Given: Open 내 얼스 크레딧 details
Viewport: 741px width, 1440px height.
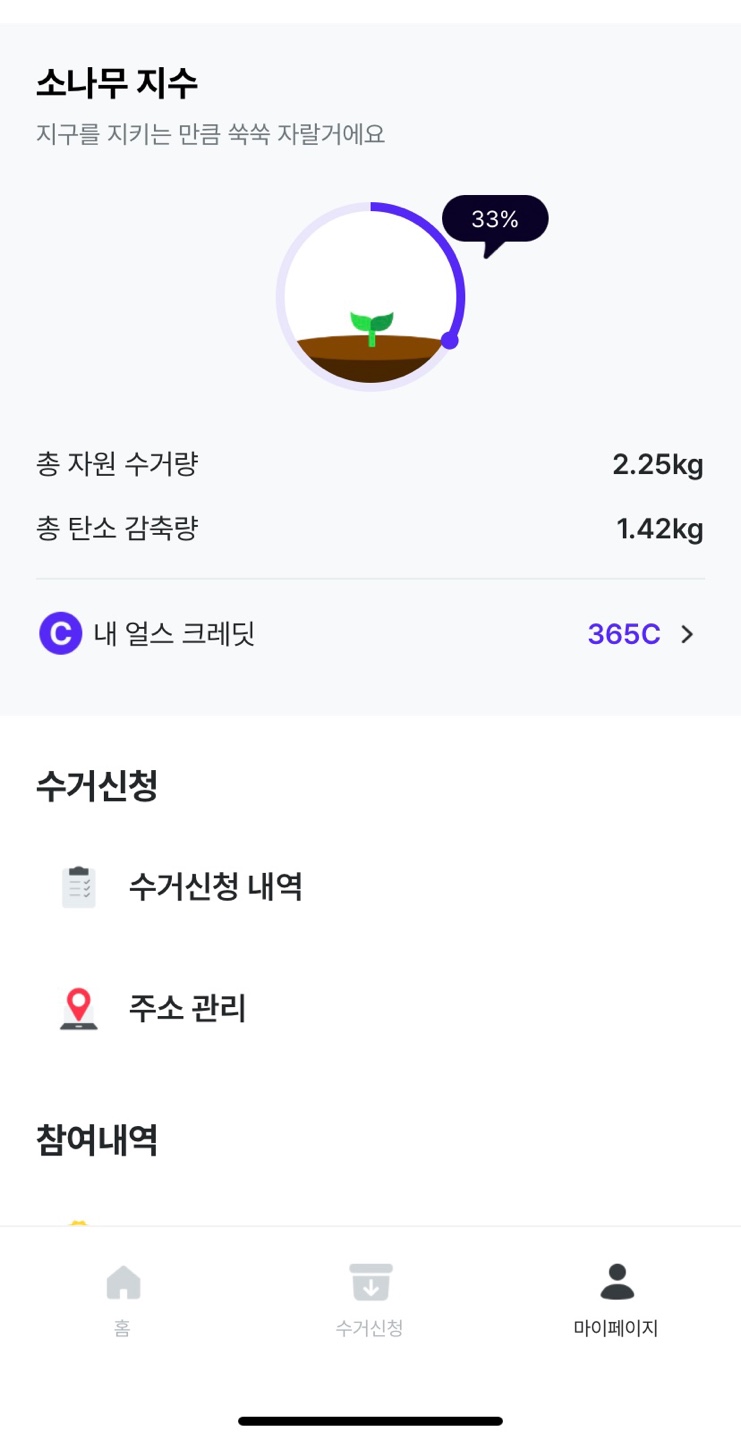Looking at the screenshot, I should point(370,634).
